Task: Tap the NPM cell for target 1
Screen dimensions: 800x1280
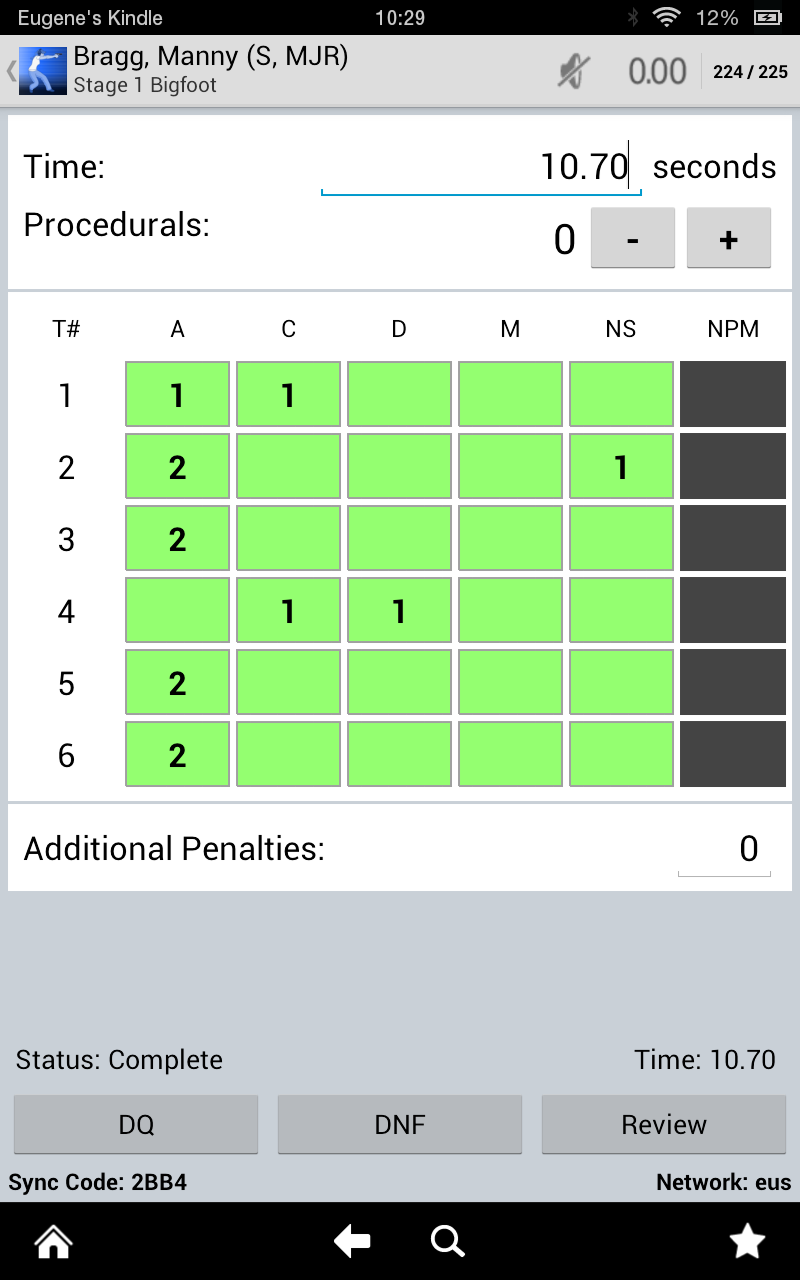Action: coord(733,393)
